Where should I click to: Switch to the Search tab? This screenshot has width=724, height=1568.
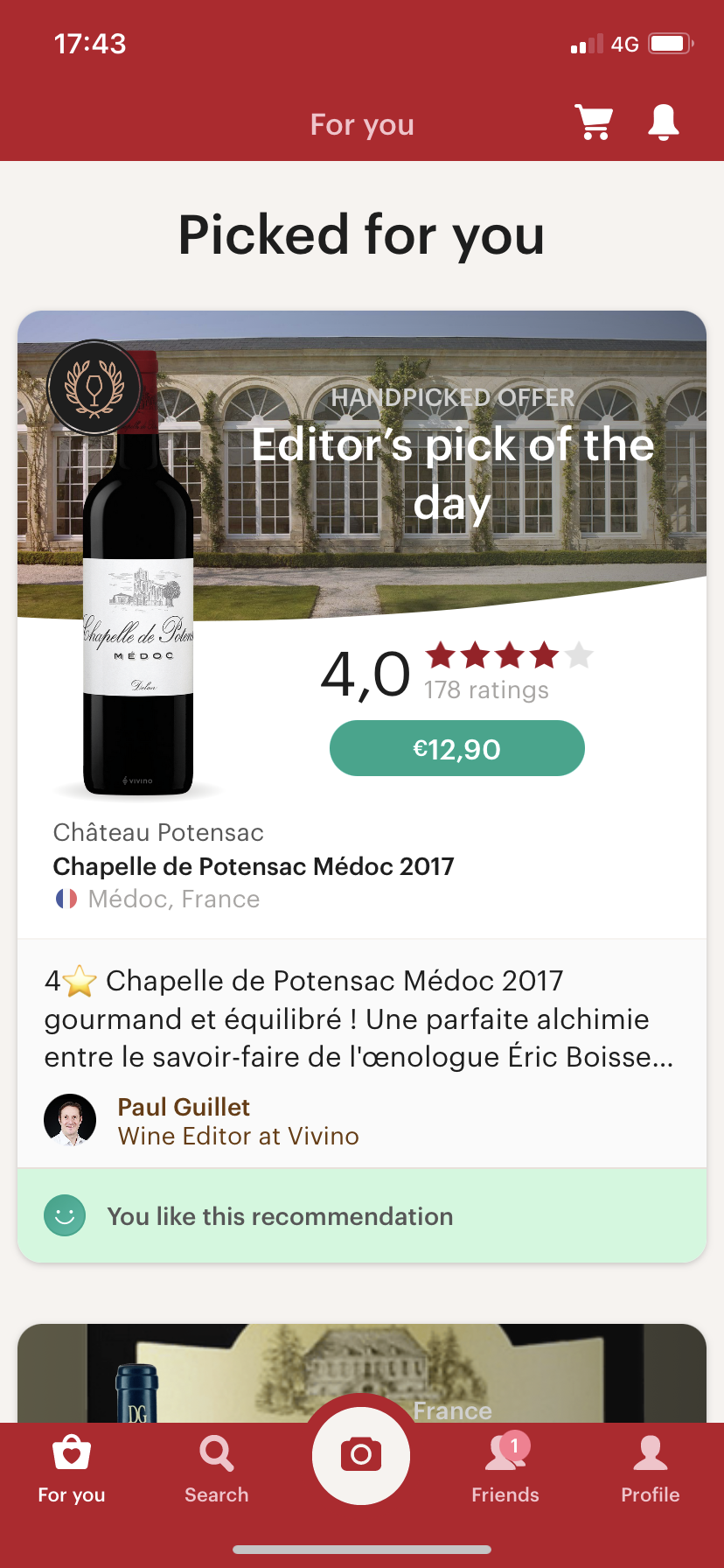[x=217, y=1469]
